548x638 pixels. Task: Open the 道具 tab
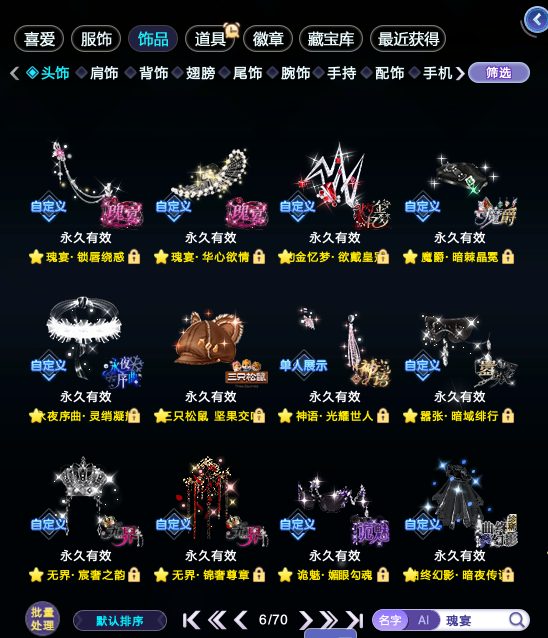coord(210,39)
